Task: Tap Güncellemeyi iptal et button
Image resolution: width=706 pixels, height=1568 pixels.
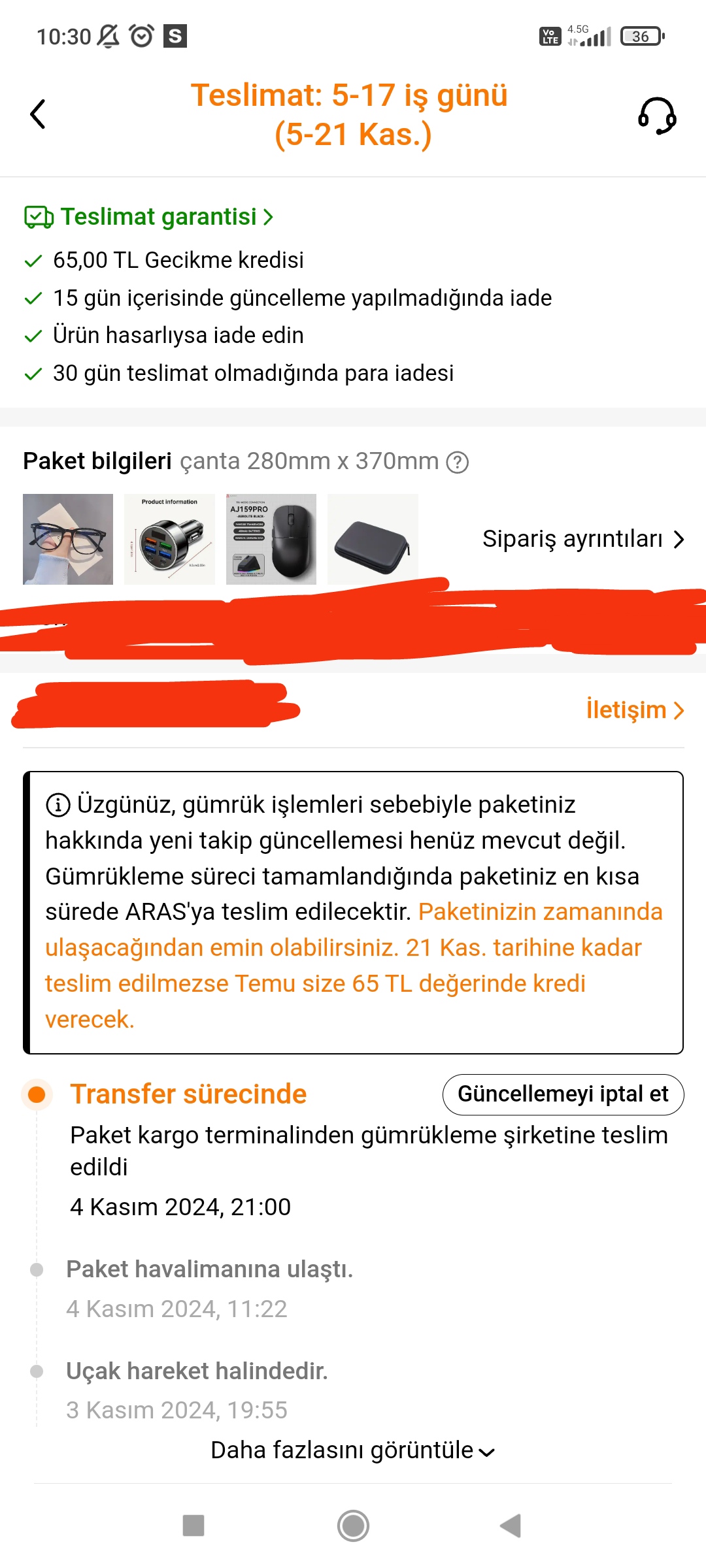Action: tap(563, 1094)
